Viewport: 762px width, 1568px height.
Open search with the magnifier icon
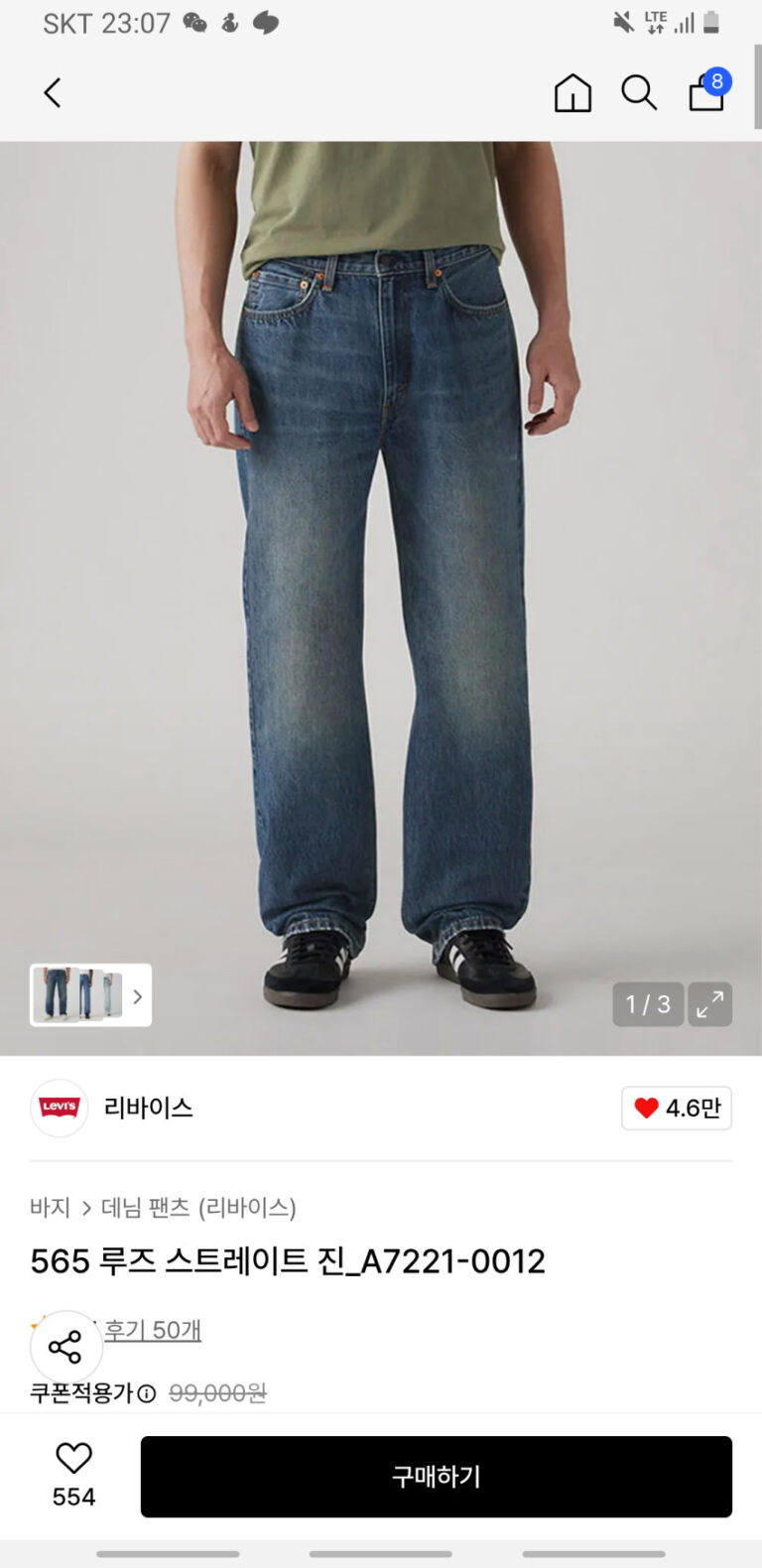[639, 93]
